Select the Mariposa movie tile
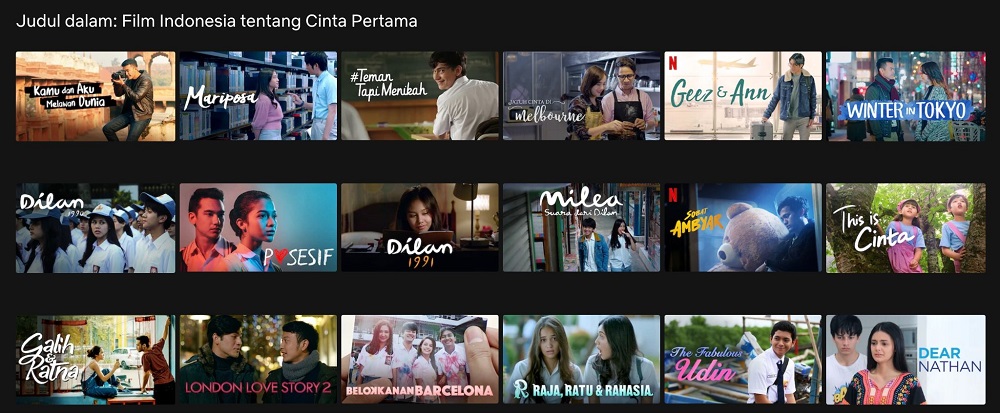This screenshot has width=1000, height=413. click(x=258, y=96)
